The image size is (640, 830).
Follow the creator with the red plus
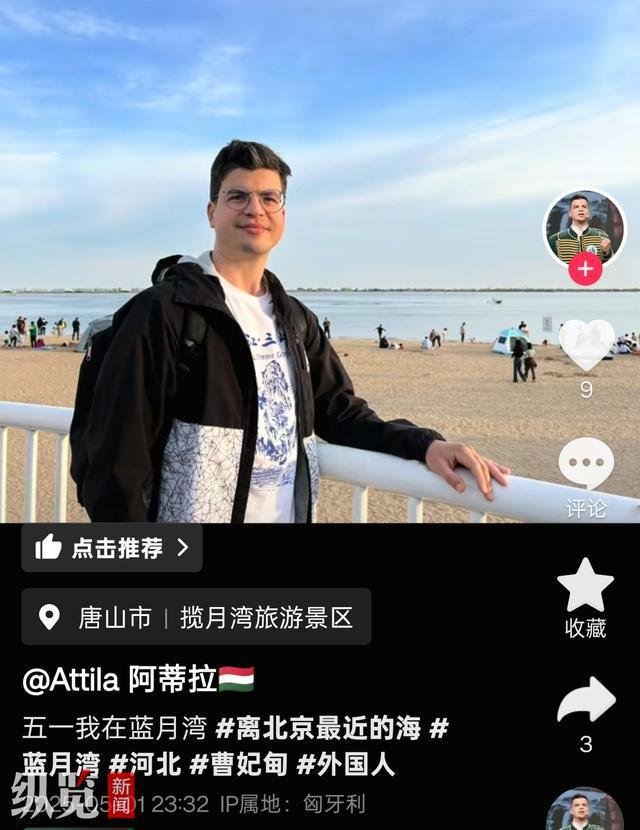tap(585, 269)
